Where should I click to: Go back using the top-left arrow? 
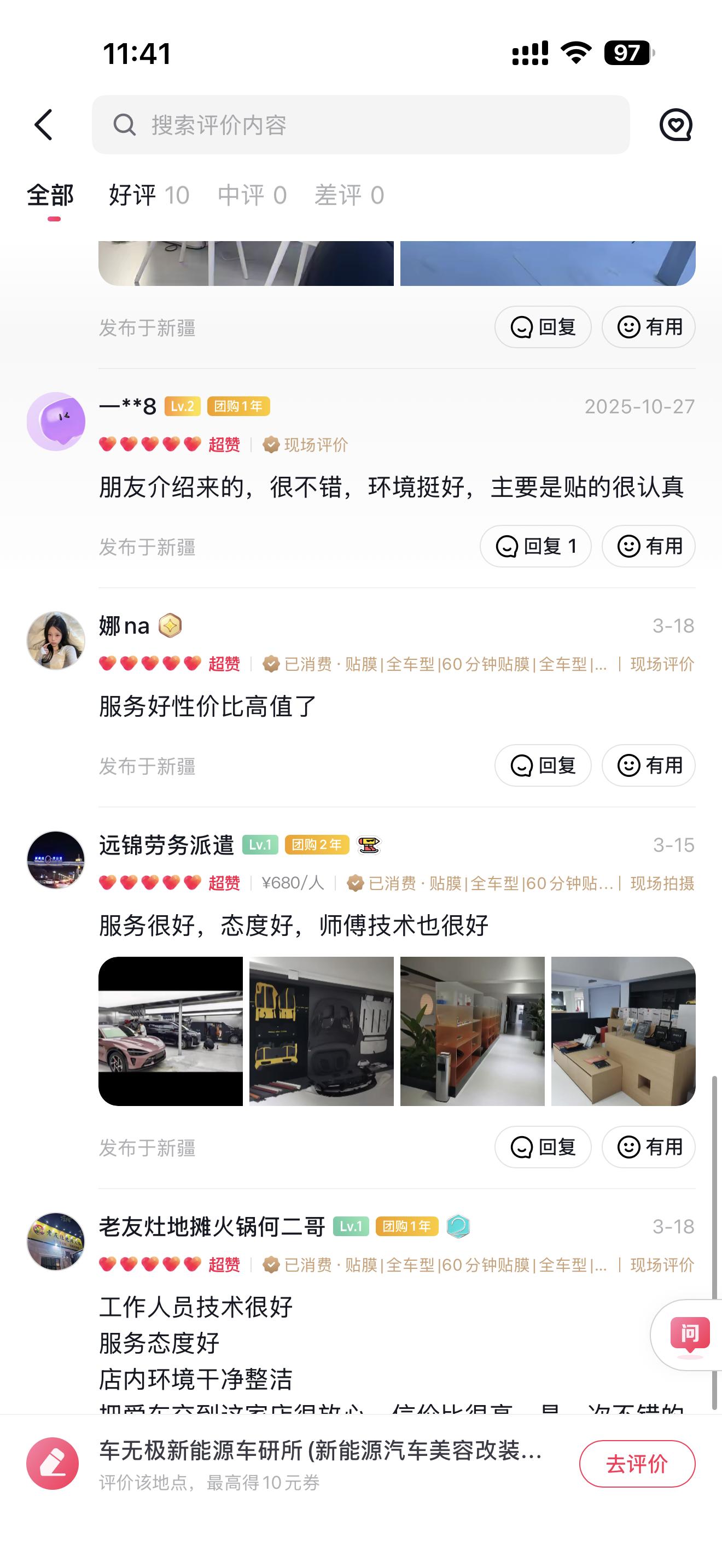pyautogui.click(x=44, y=125)
